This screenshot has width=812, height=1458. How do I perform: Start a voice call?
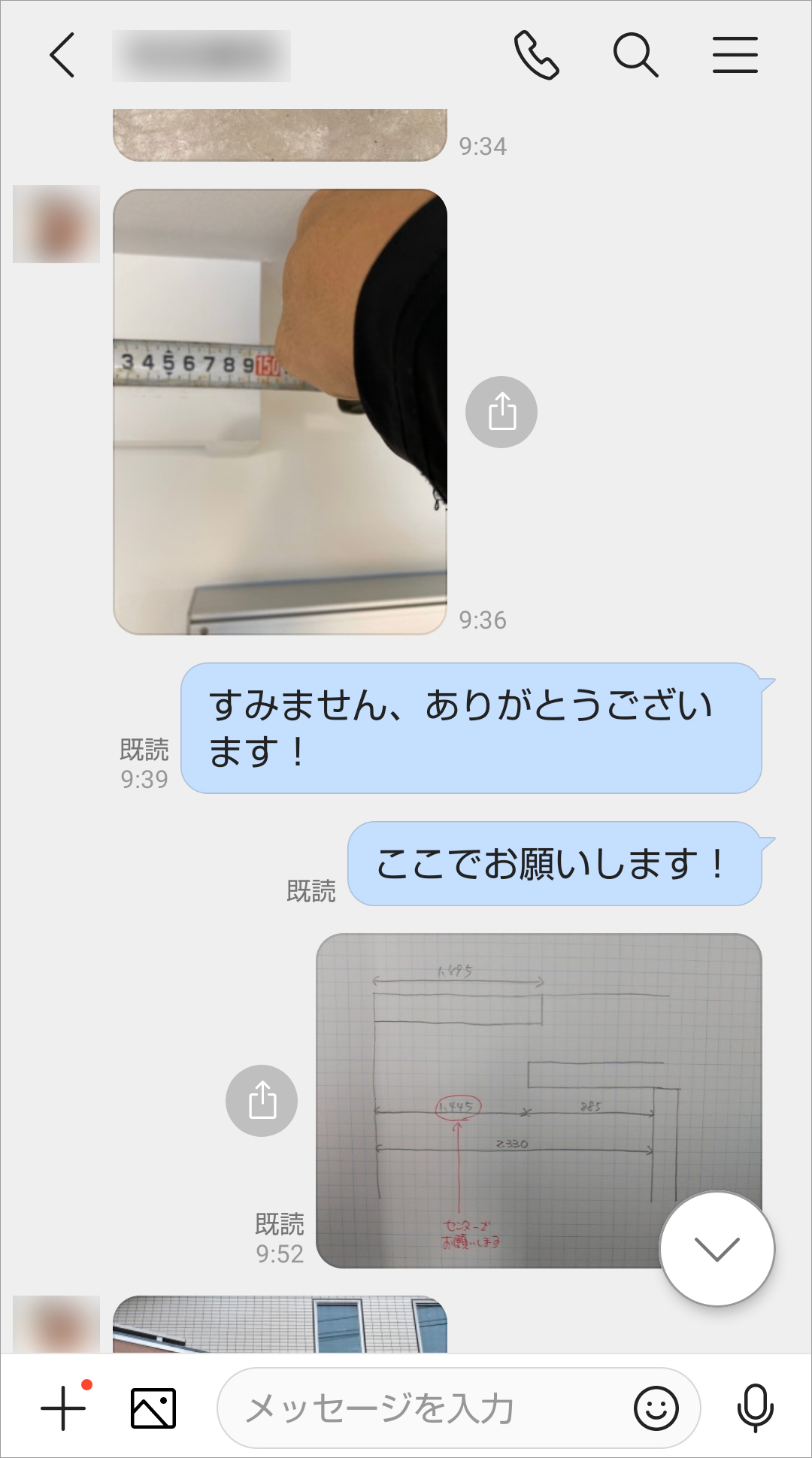pyautogui.click(x=536, y=56)
